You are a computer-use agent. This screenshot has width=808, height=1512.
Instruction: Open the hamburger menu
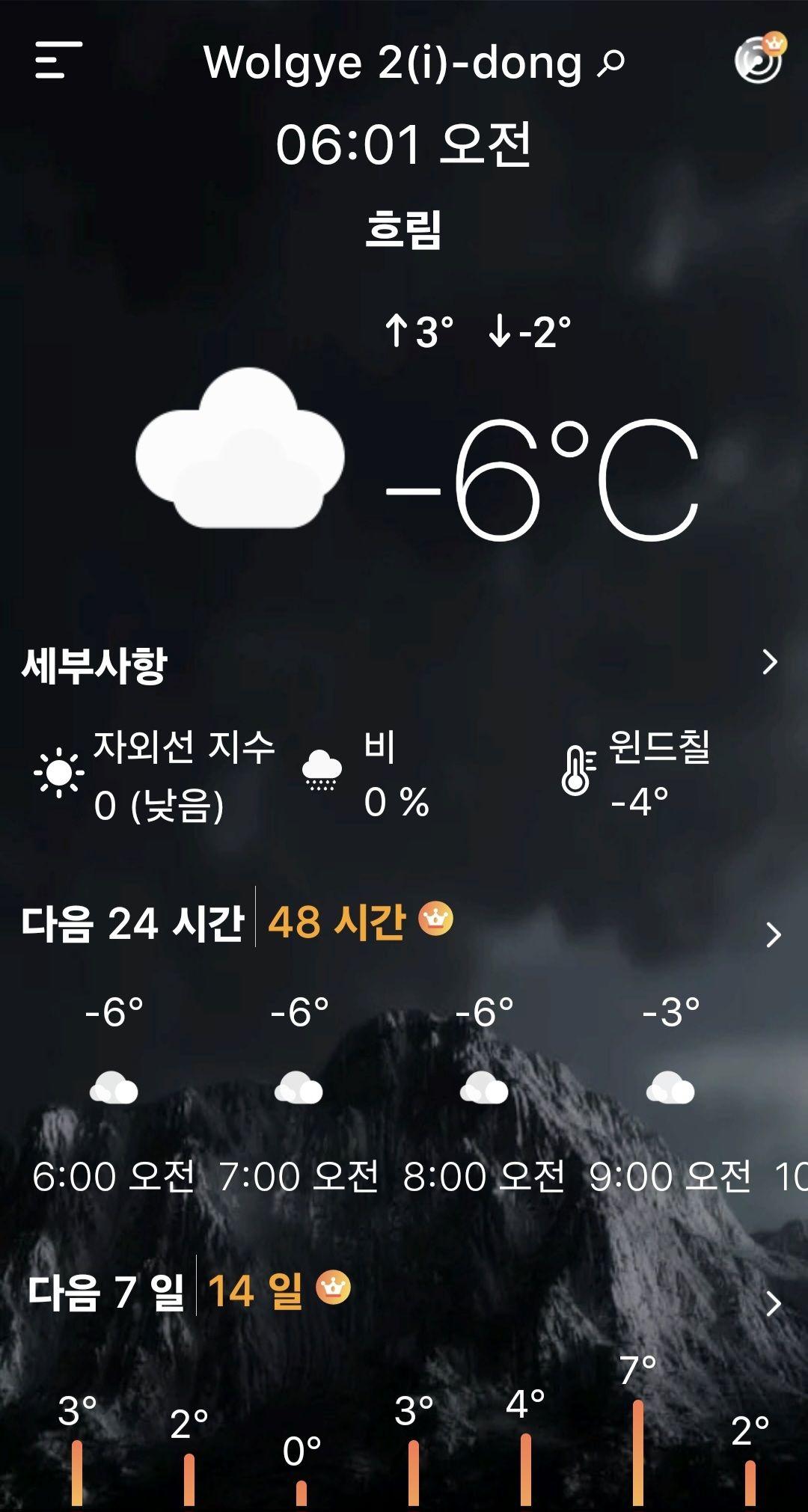(x=58, y=60)
